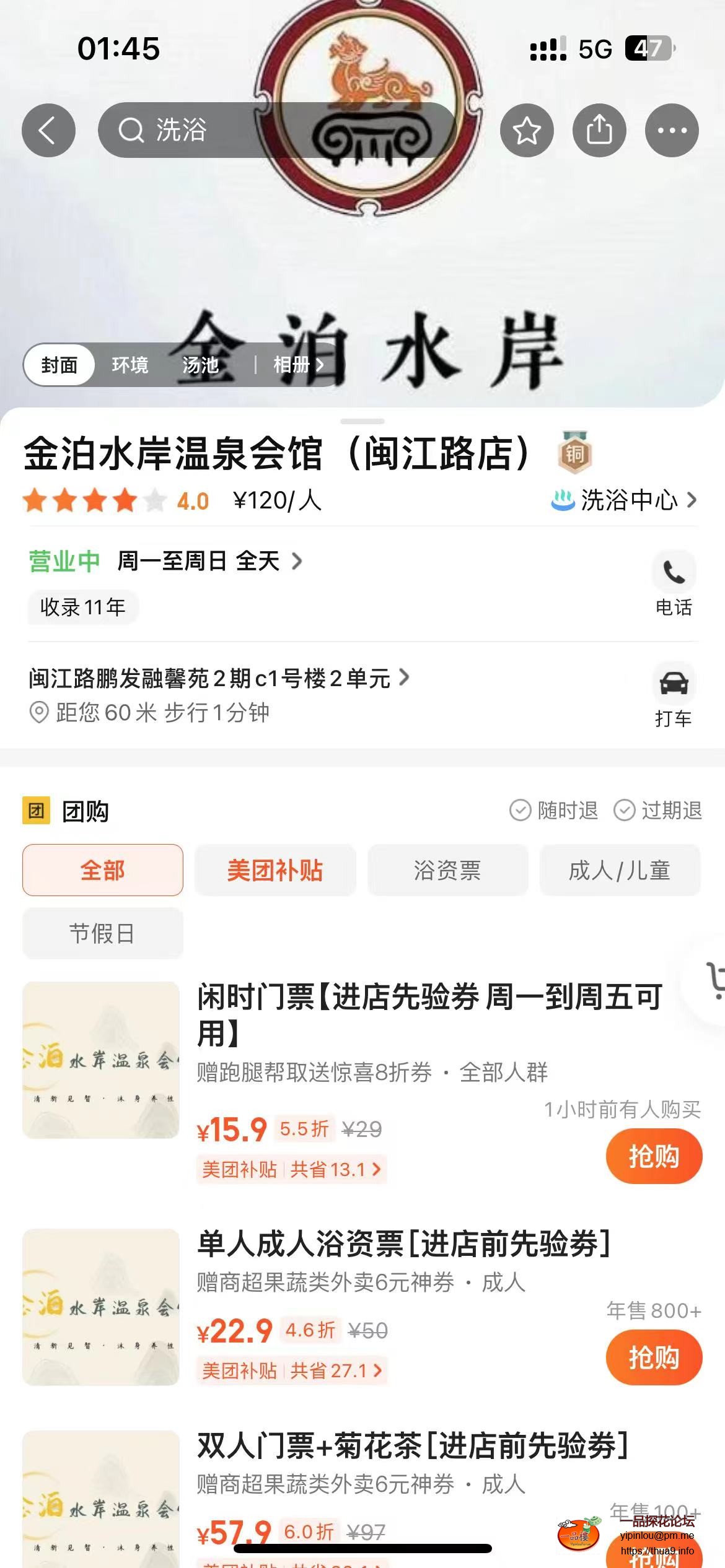The width and height of the screenshot is (725, 1568).
Task: Switch to the 环境 photo tab
Action: pyautogui.click(x=130, y=365)
